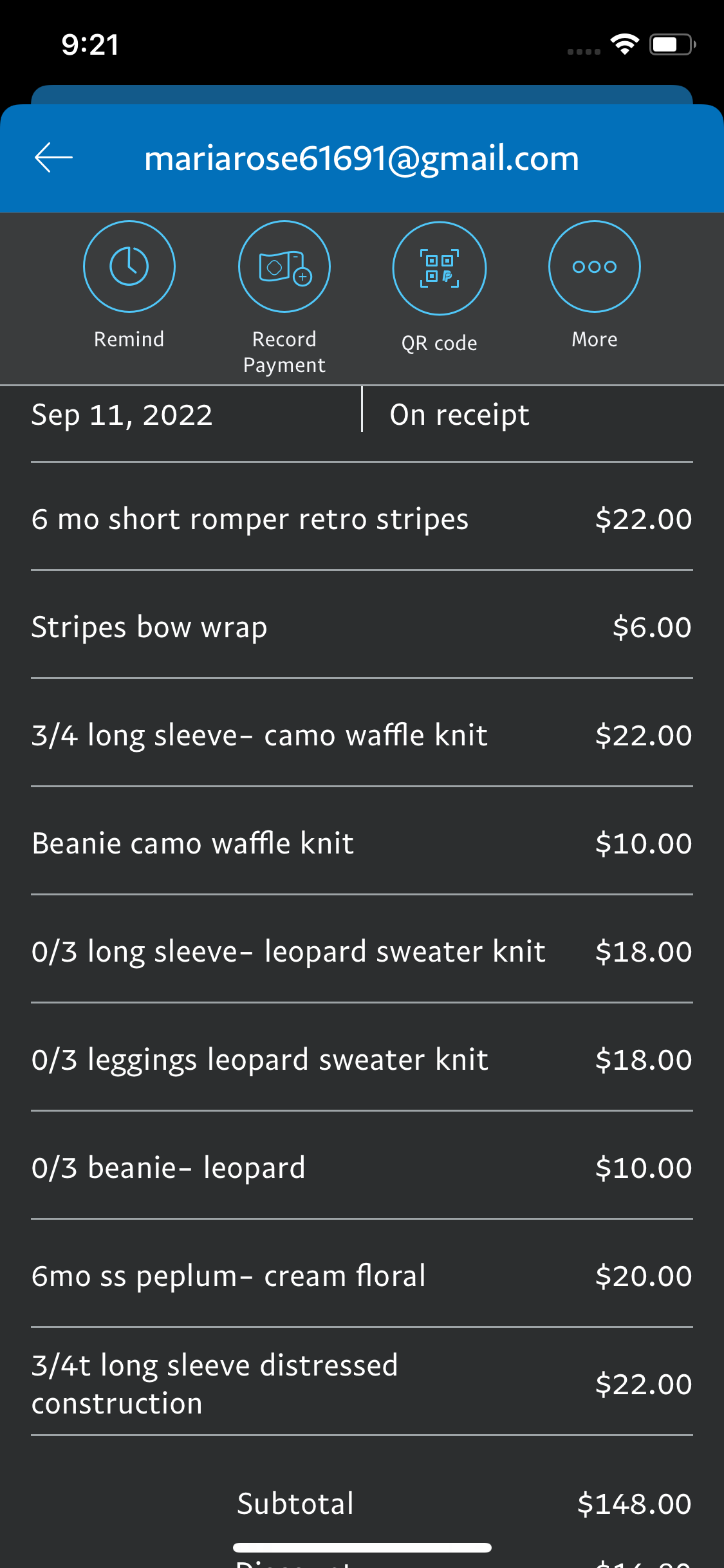724x1568 pixels.
Task: Open the More options menu
Action: (594, 266)
